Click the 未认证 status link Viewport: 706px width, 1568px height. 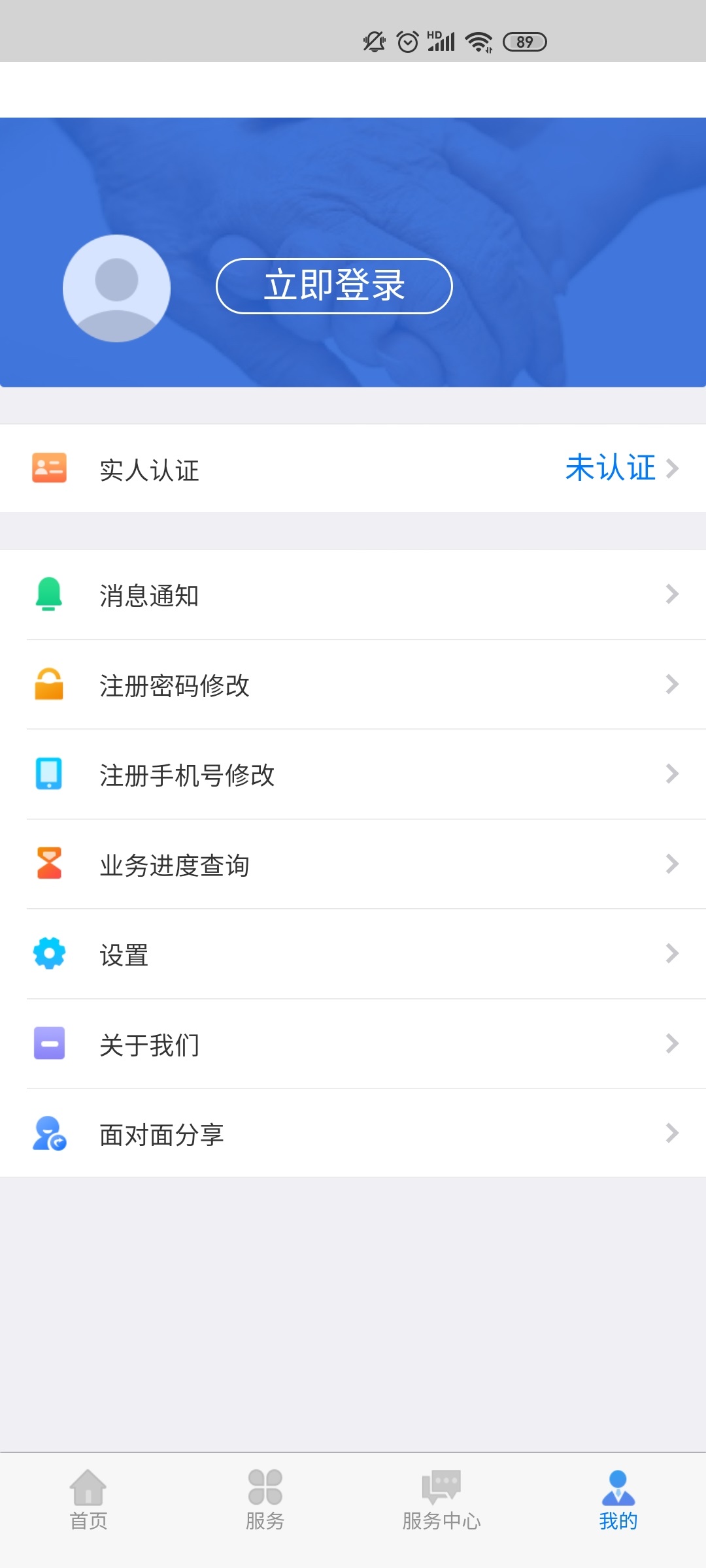point(611,468)
